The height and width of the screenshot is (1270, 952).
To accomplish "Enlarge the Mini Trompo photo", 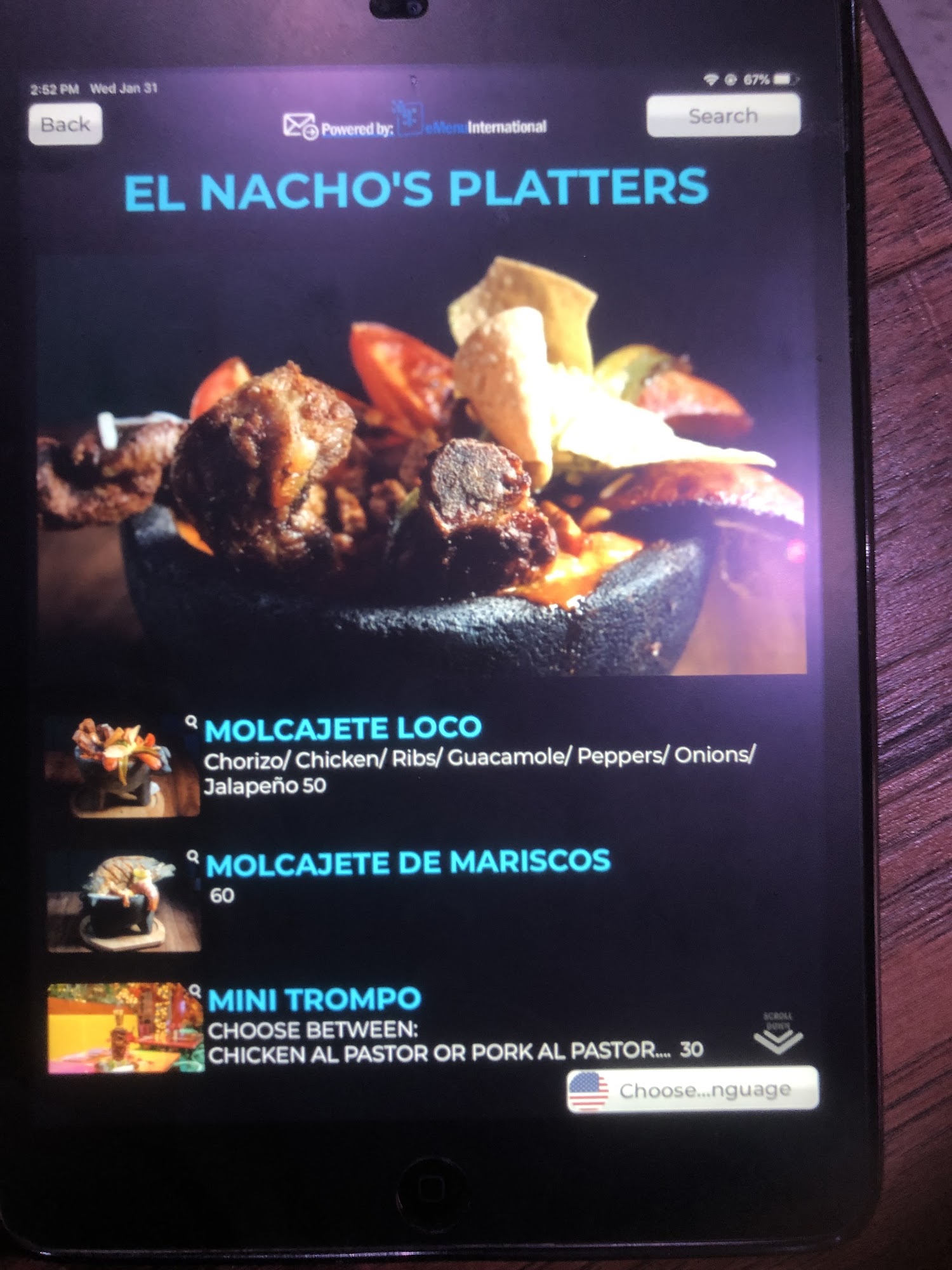I will (126, 1029).
